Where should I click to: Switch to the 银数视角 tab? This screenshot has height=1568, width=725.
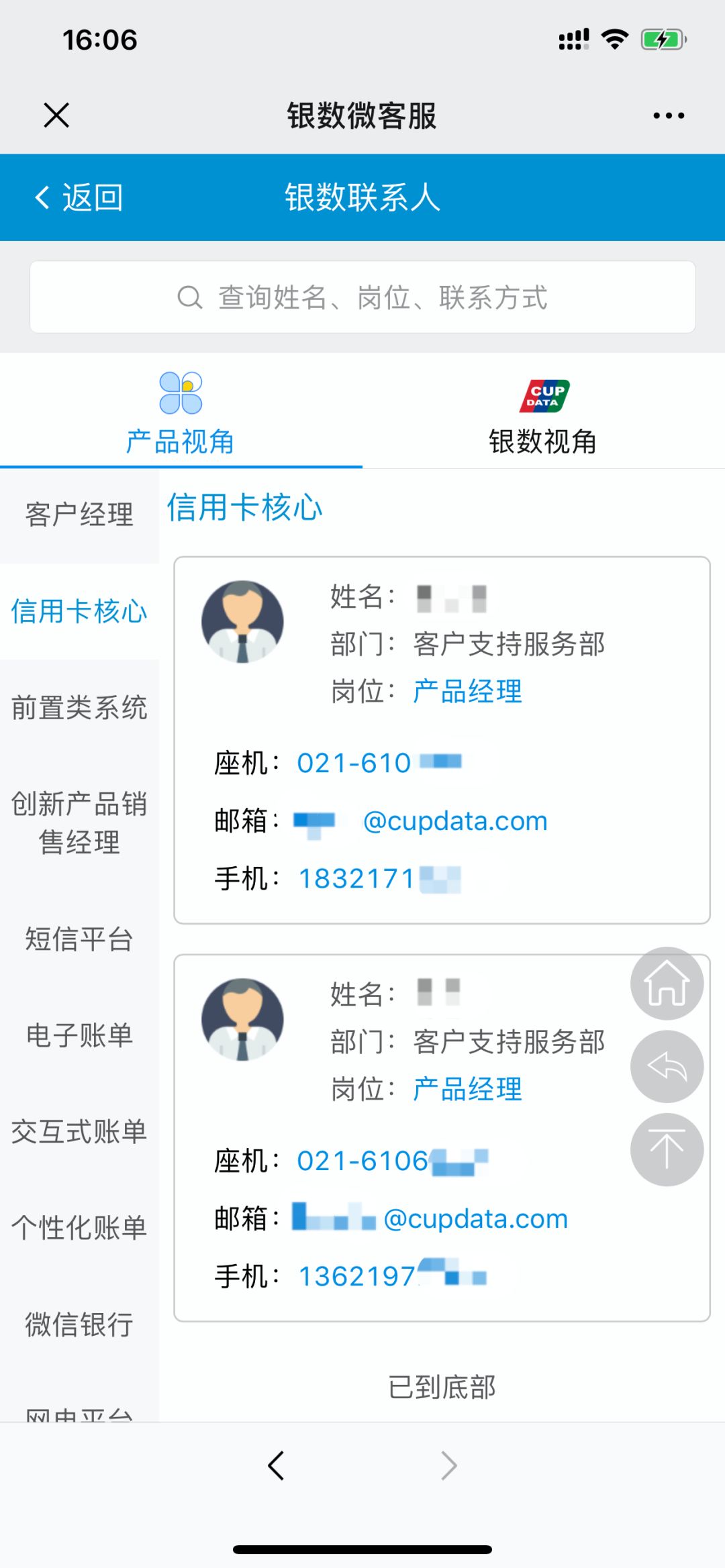543,413
